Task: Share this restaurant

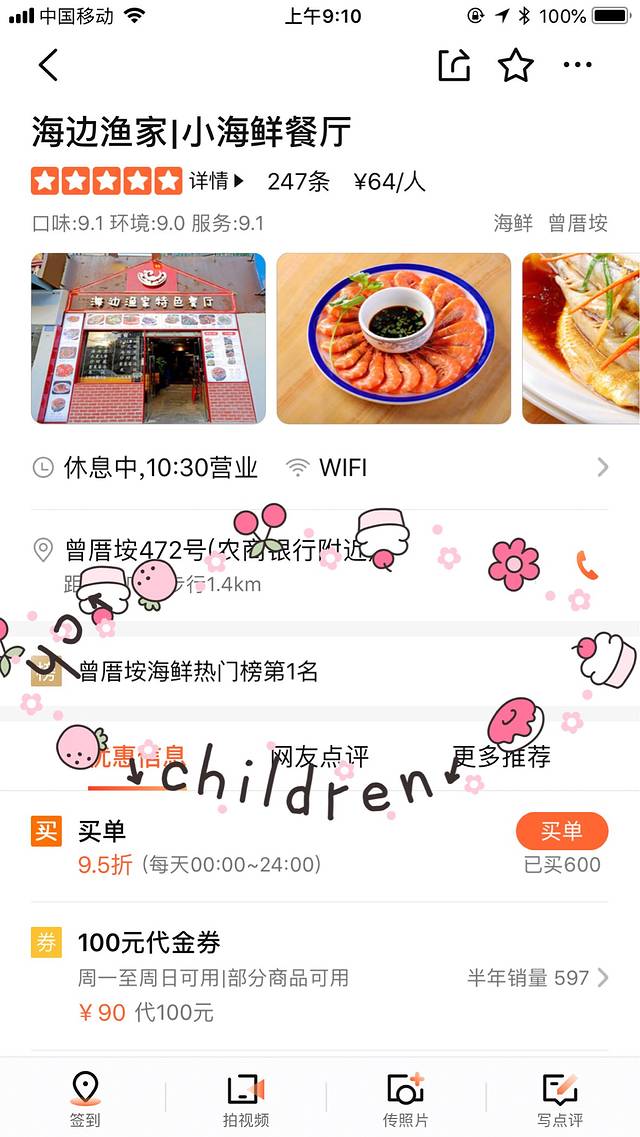Action: (454, 66)
